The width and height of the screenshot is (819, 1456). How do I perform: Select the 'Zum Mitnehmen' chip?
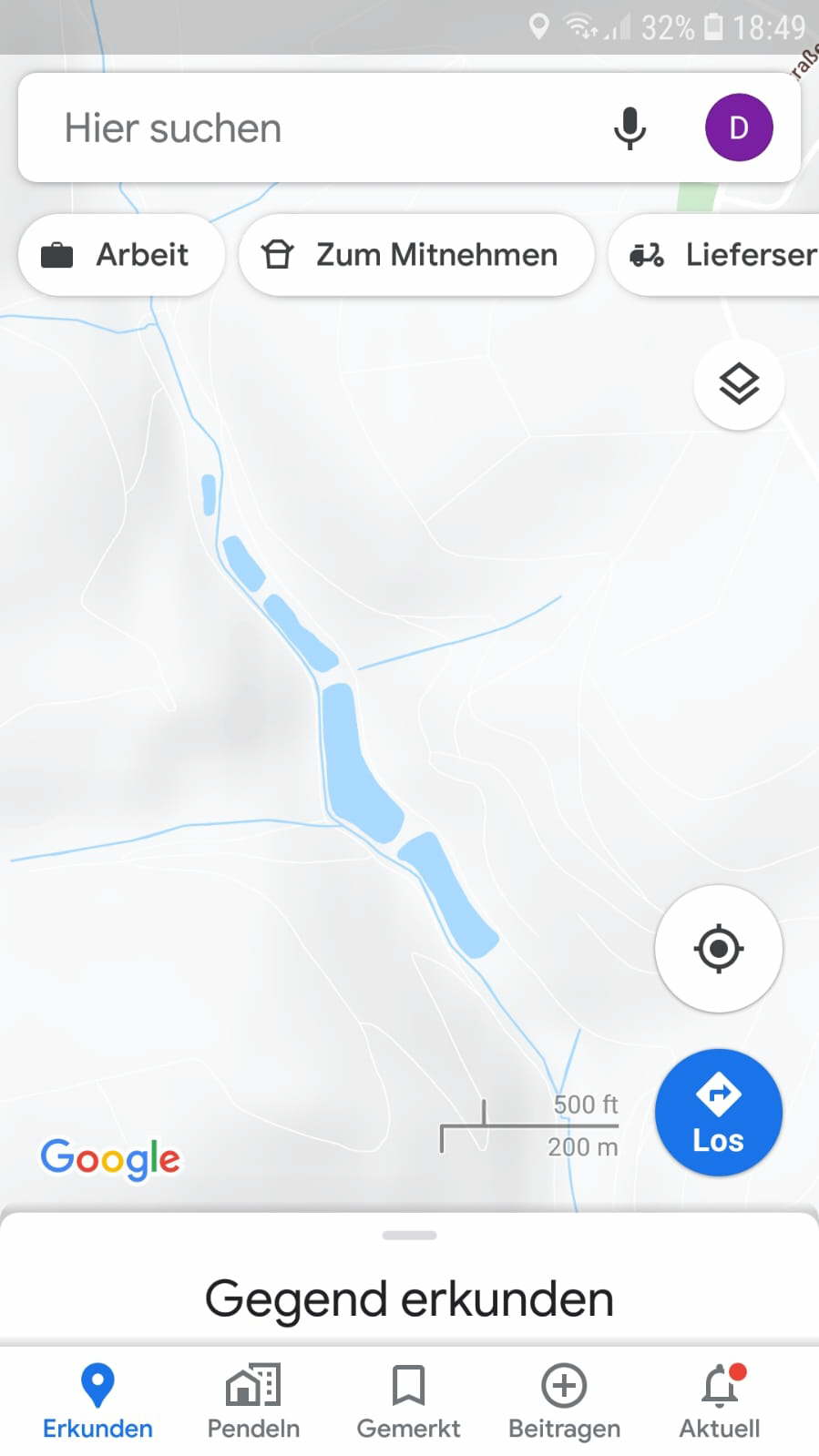pyautogui.click(x=415, y=255)
